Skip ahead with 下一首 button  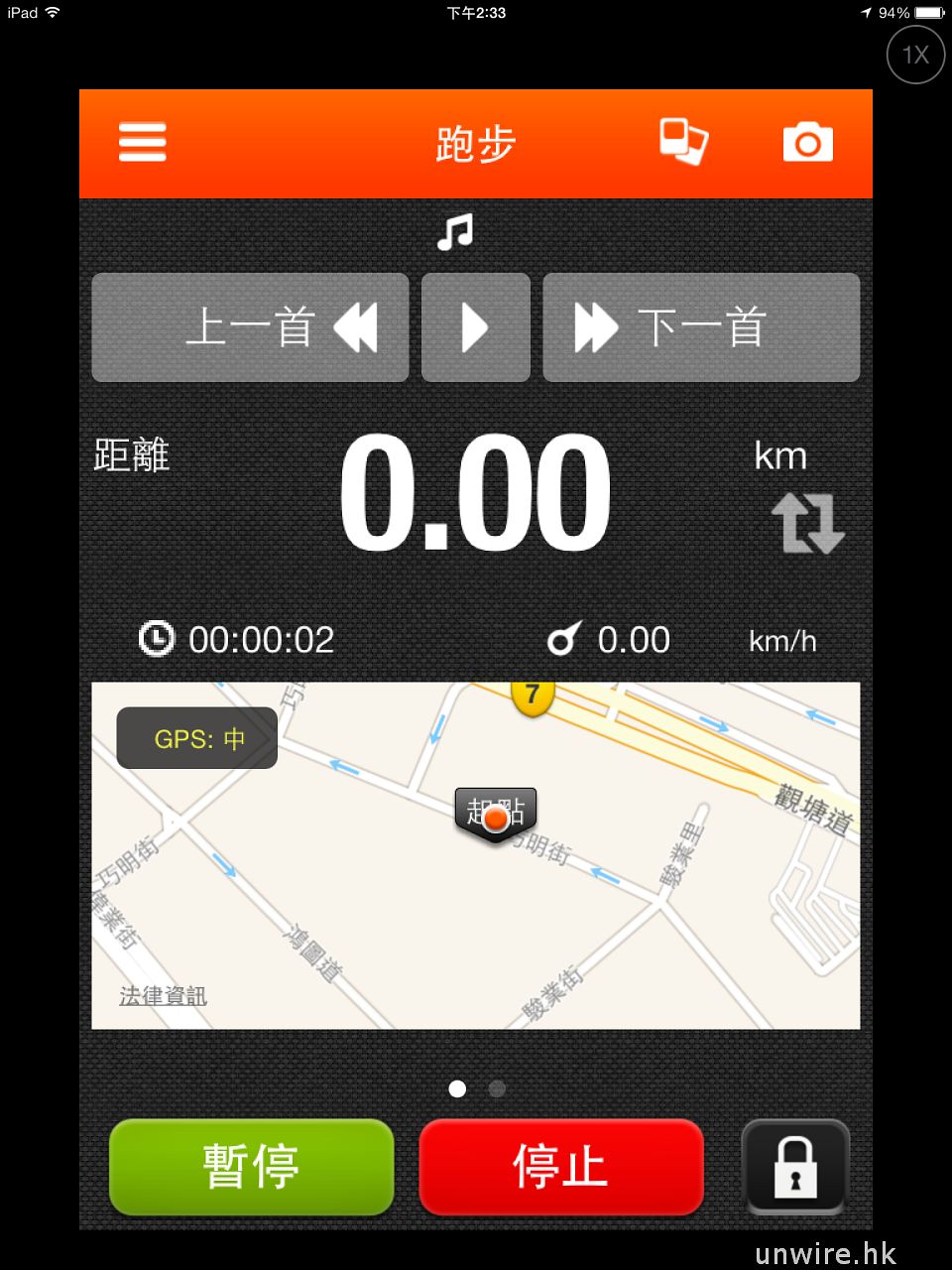tap(701, 327)
